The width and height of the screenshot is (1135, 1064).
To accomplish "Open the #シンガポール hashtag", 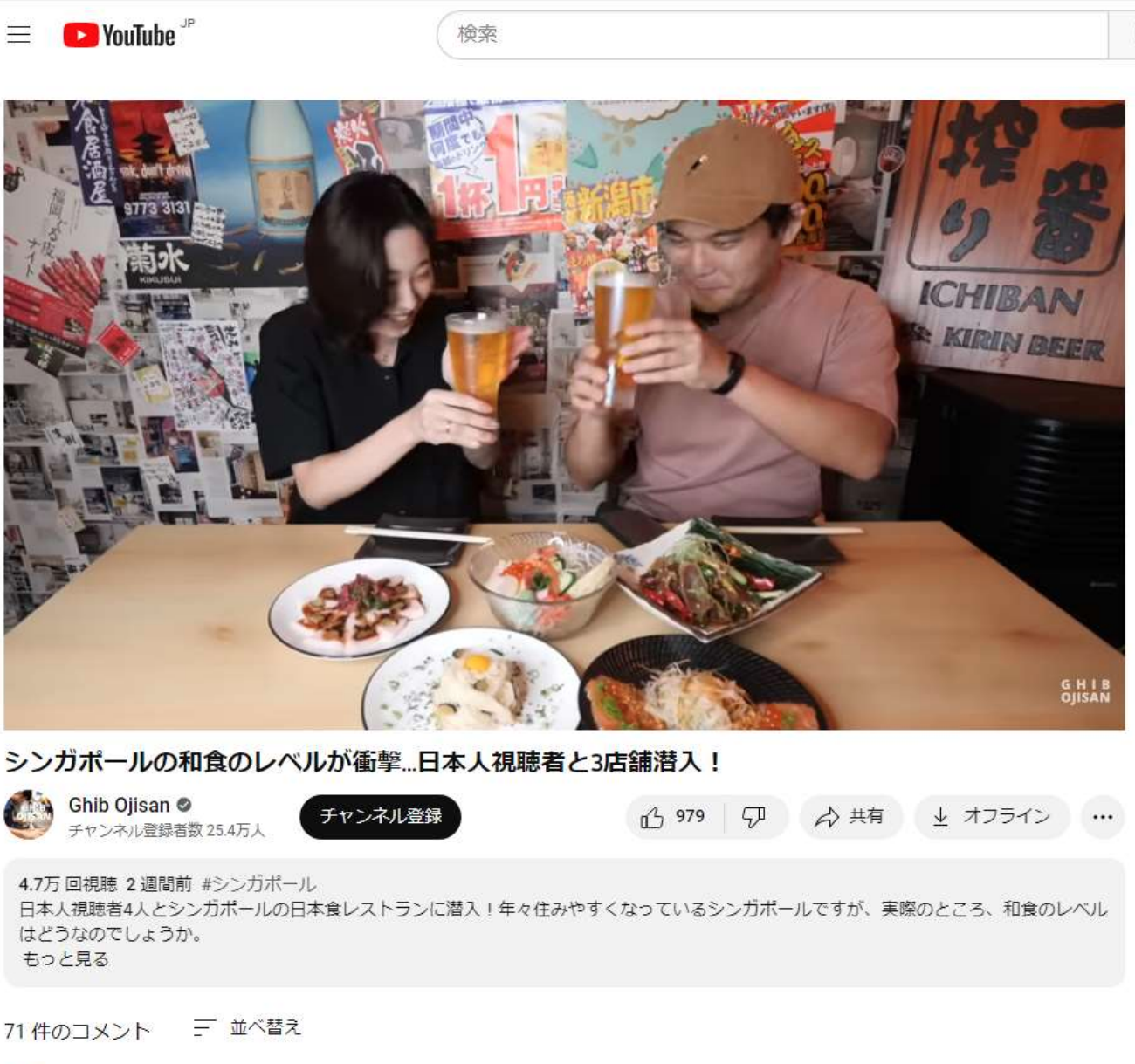I will [x=258, y=884].
